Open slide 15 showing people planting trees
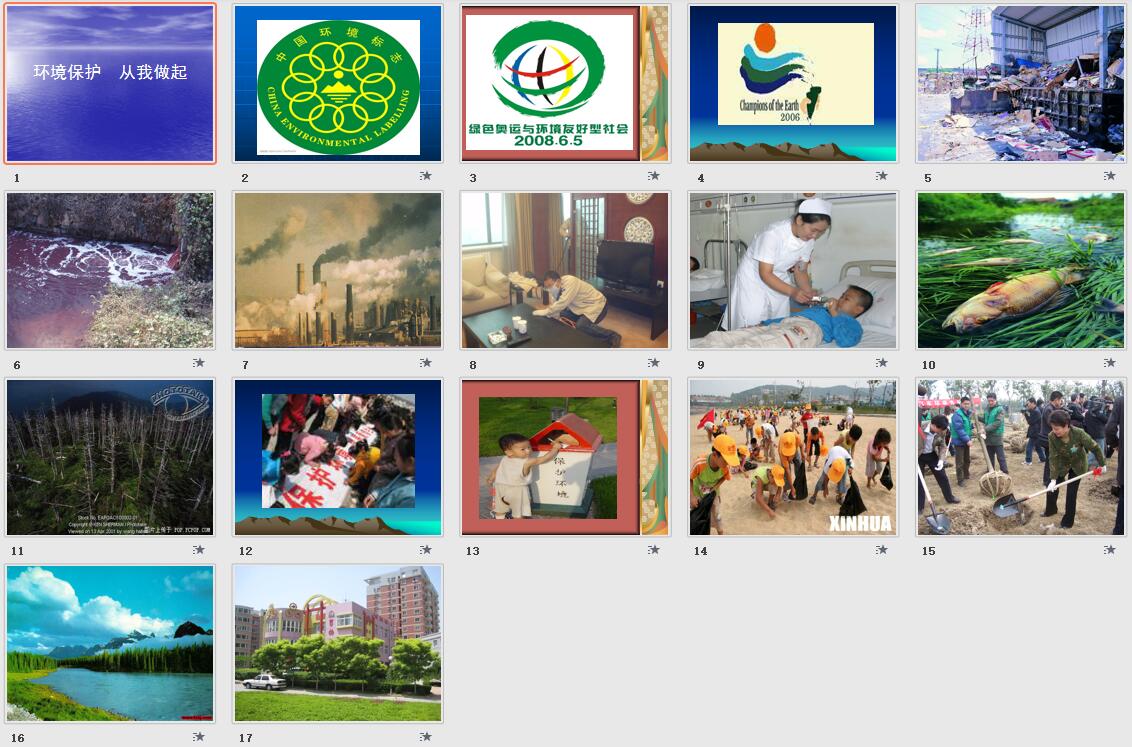1132x747 pixels. pyautogui.click(x=1020, y=457)
